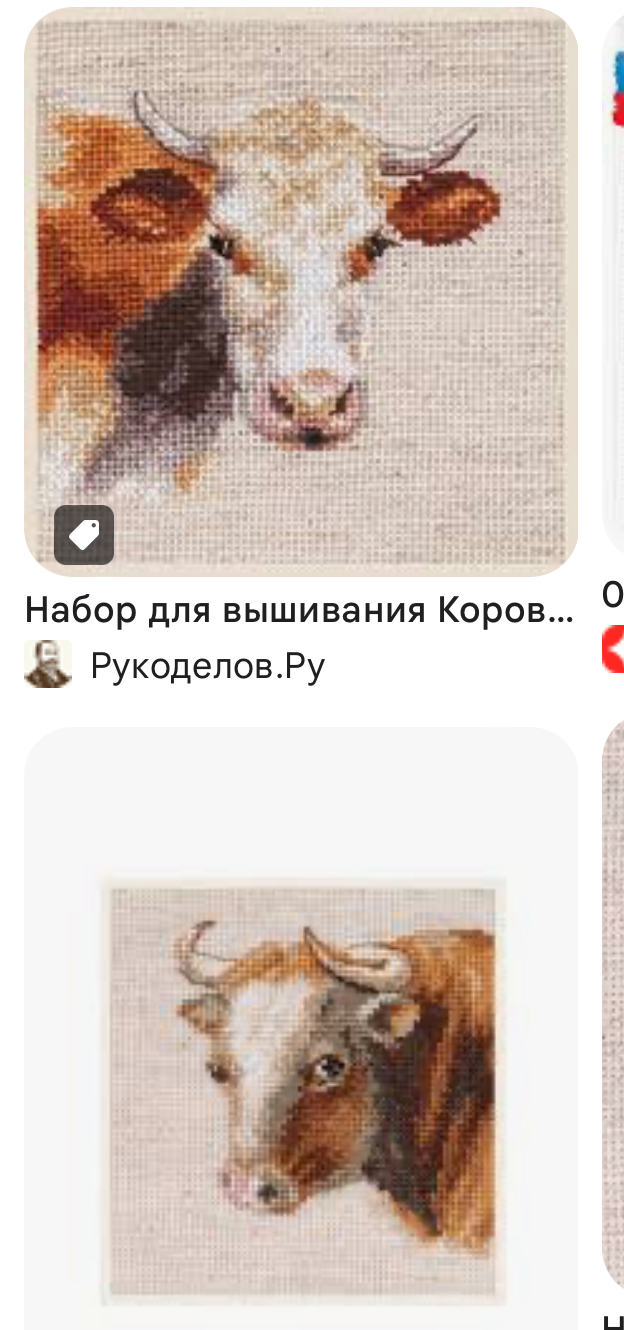This screenshot has width=624, height=1330.
Task: Open the cross-stitch cow picture below Рукоделов.Ру
Action: [301, 1028]
